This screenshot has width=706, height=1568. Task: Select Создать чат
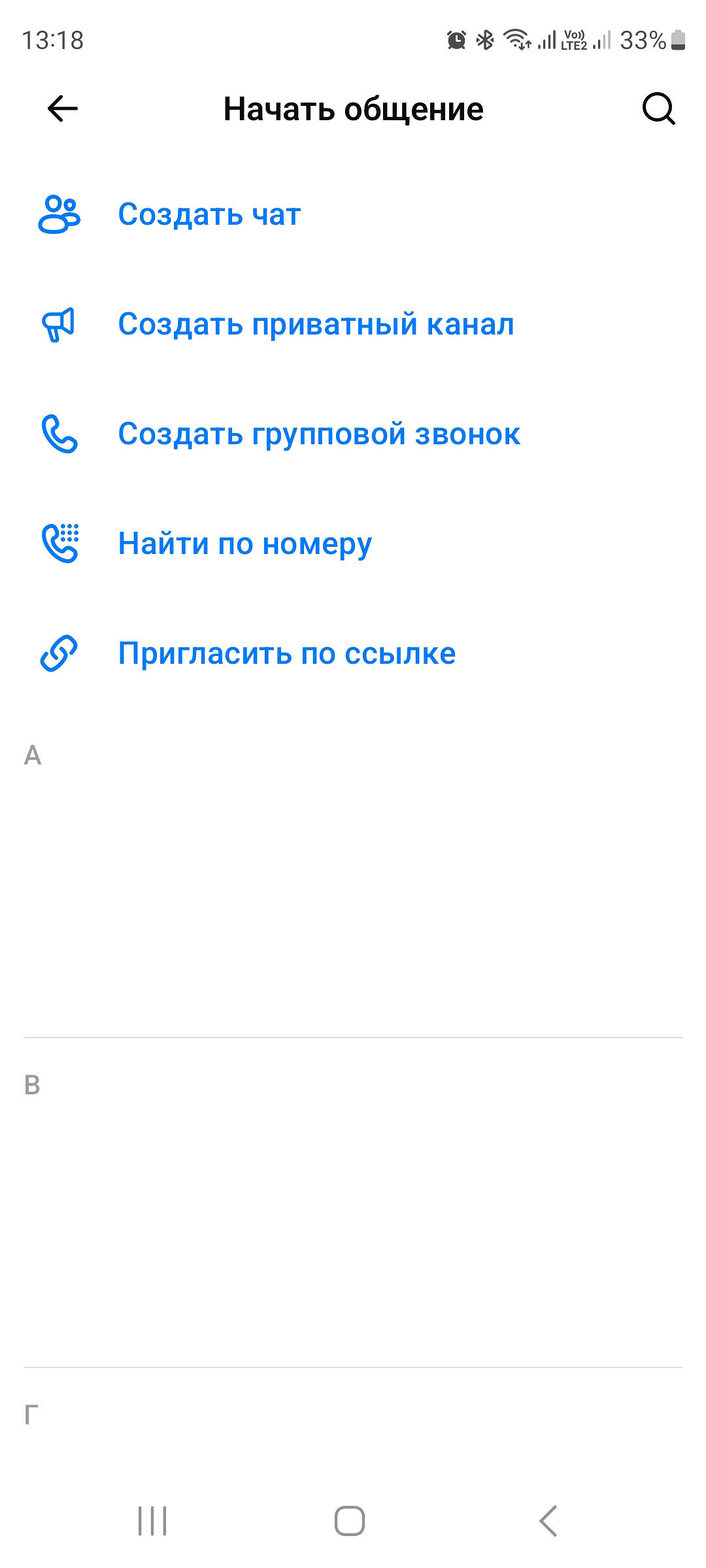point(209,214)
